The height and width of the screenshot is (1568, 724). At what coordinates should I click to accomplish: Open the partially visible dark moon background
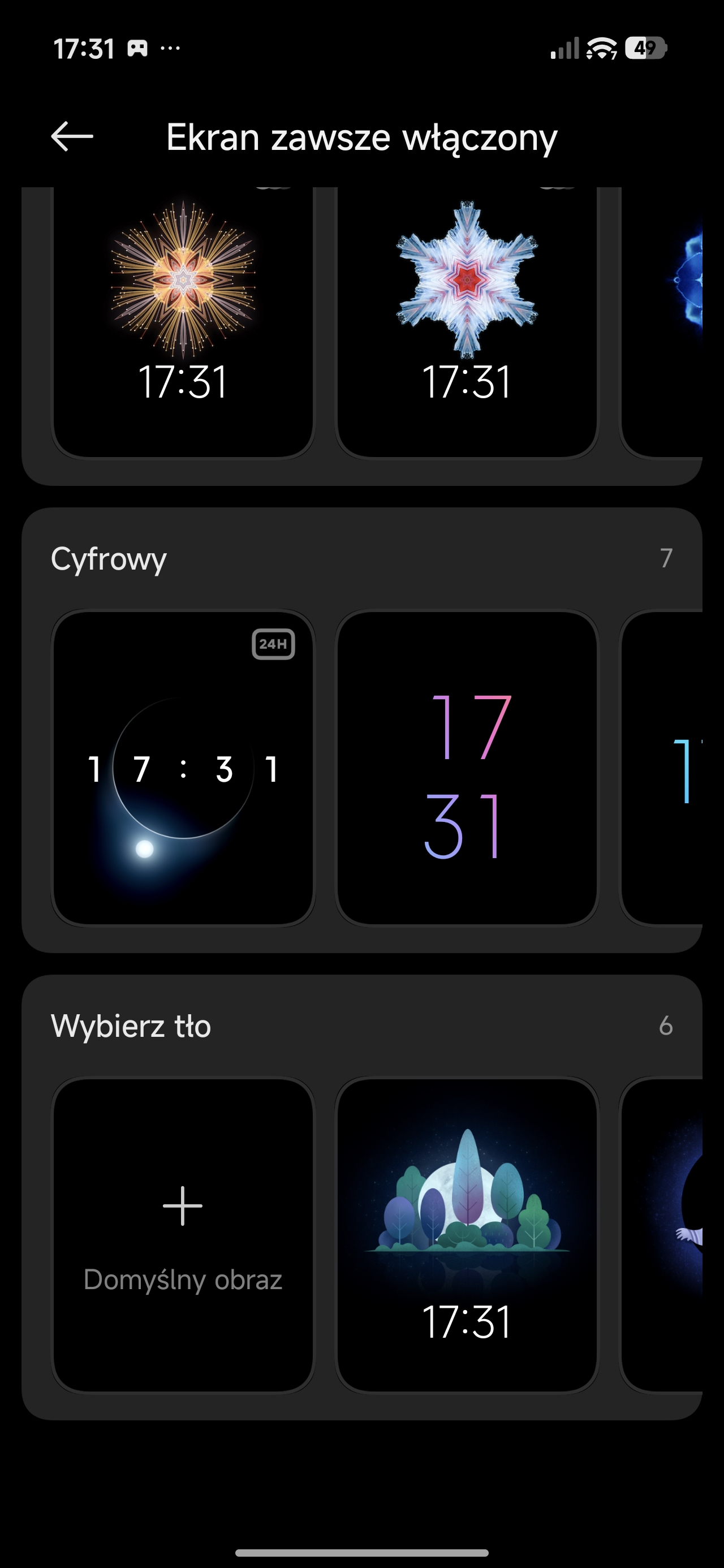coord(663,1234)
